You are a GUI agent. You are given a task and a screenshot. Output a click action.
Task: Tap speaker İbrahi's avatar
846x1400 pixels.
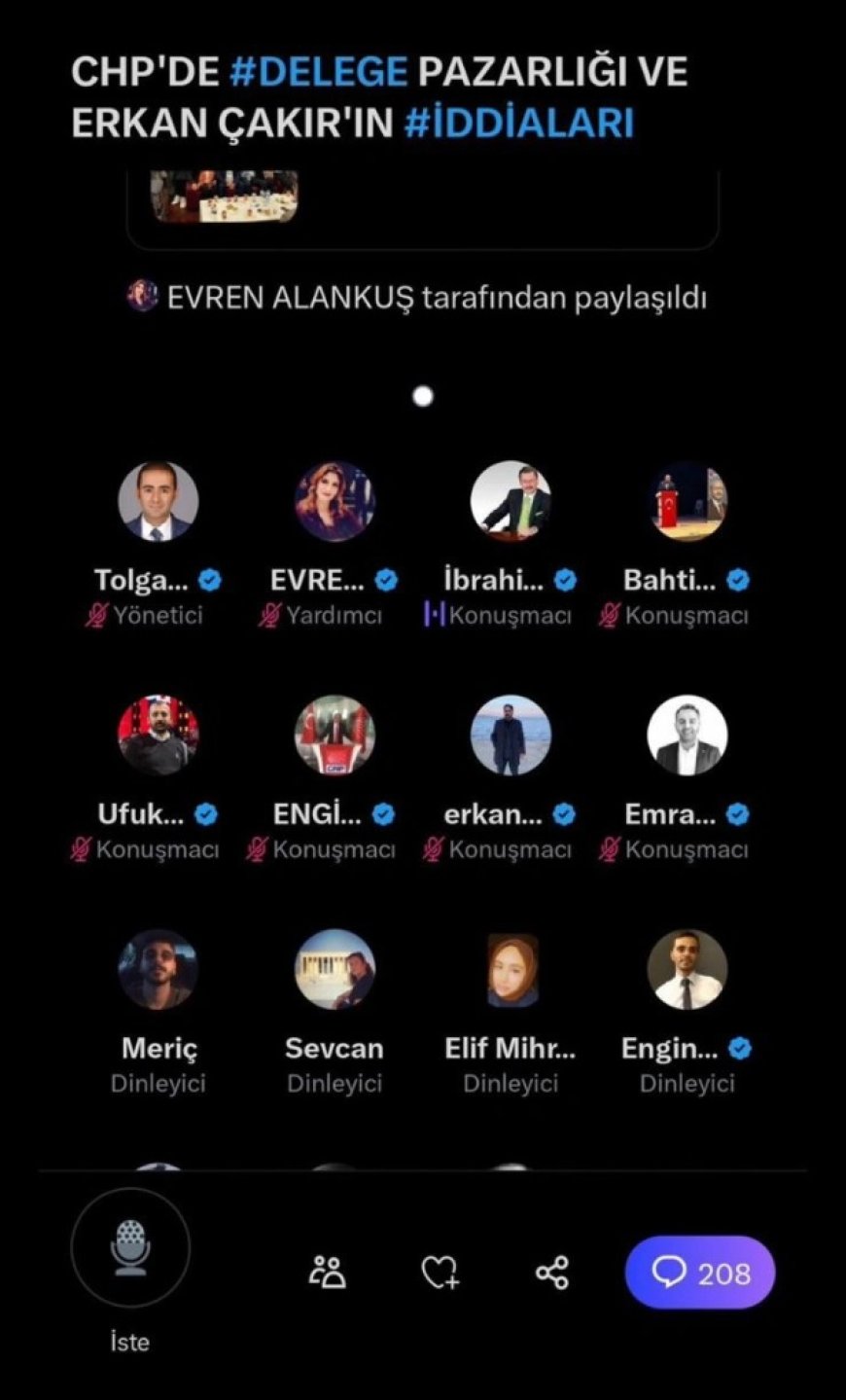tap(511, 501)
